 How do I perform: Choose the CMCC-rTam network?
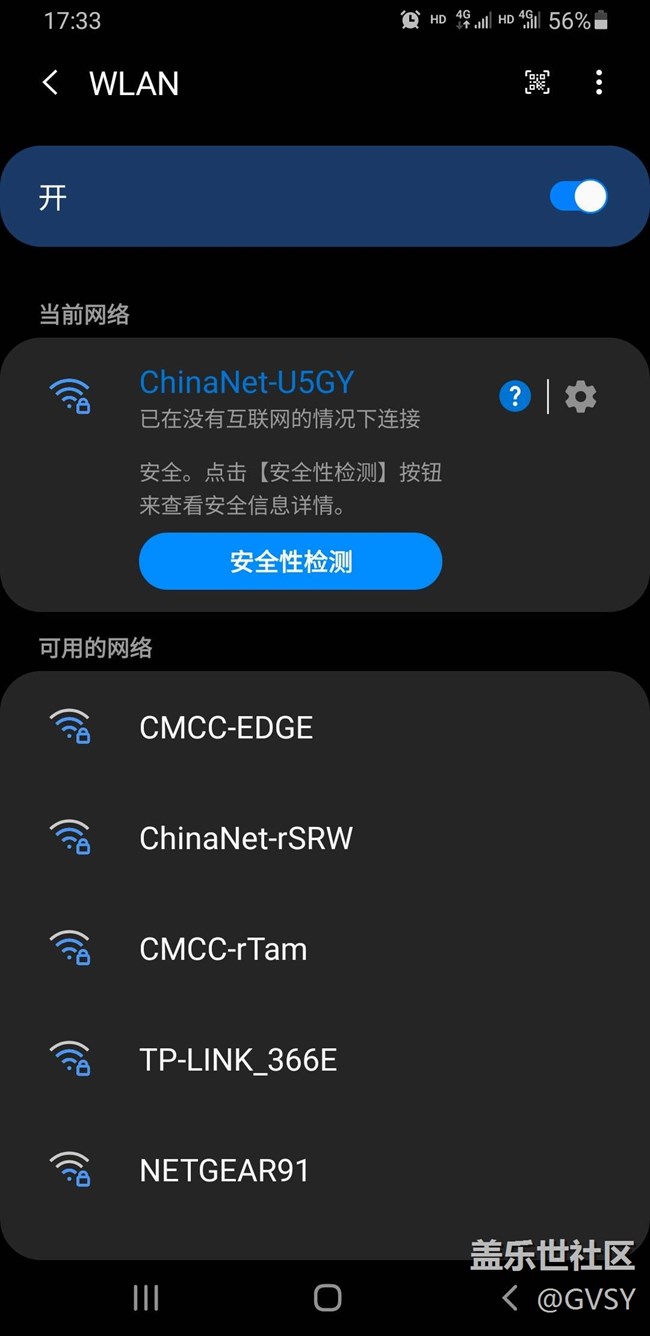(x=325, y=949)
